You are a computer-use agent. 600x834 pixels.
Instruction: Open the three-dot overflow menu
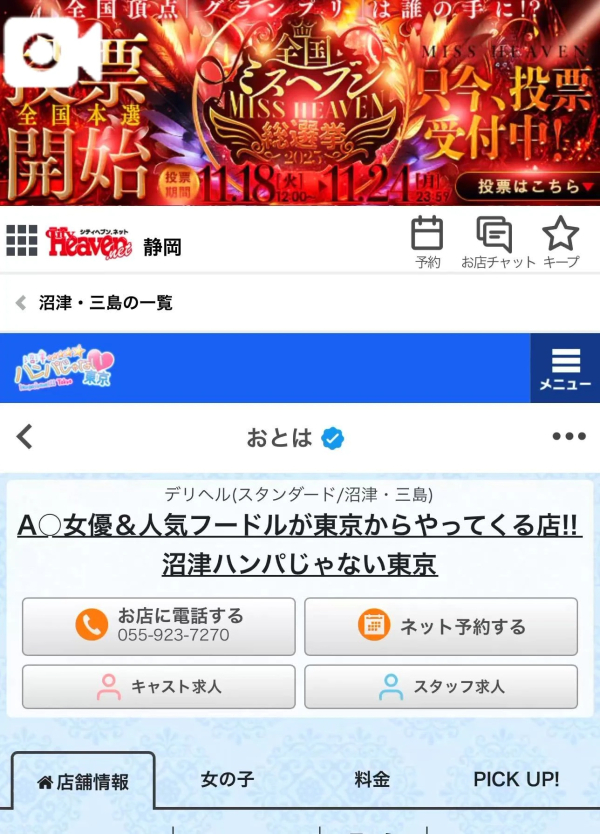(x=569, y=436)
